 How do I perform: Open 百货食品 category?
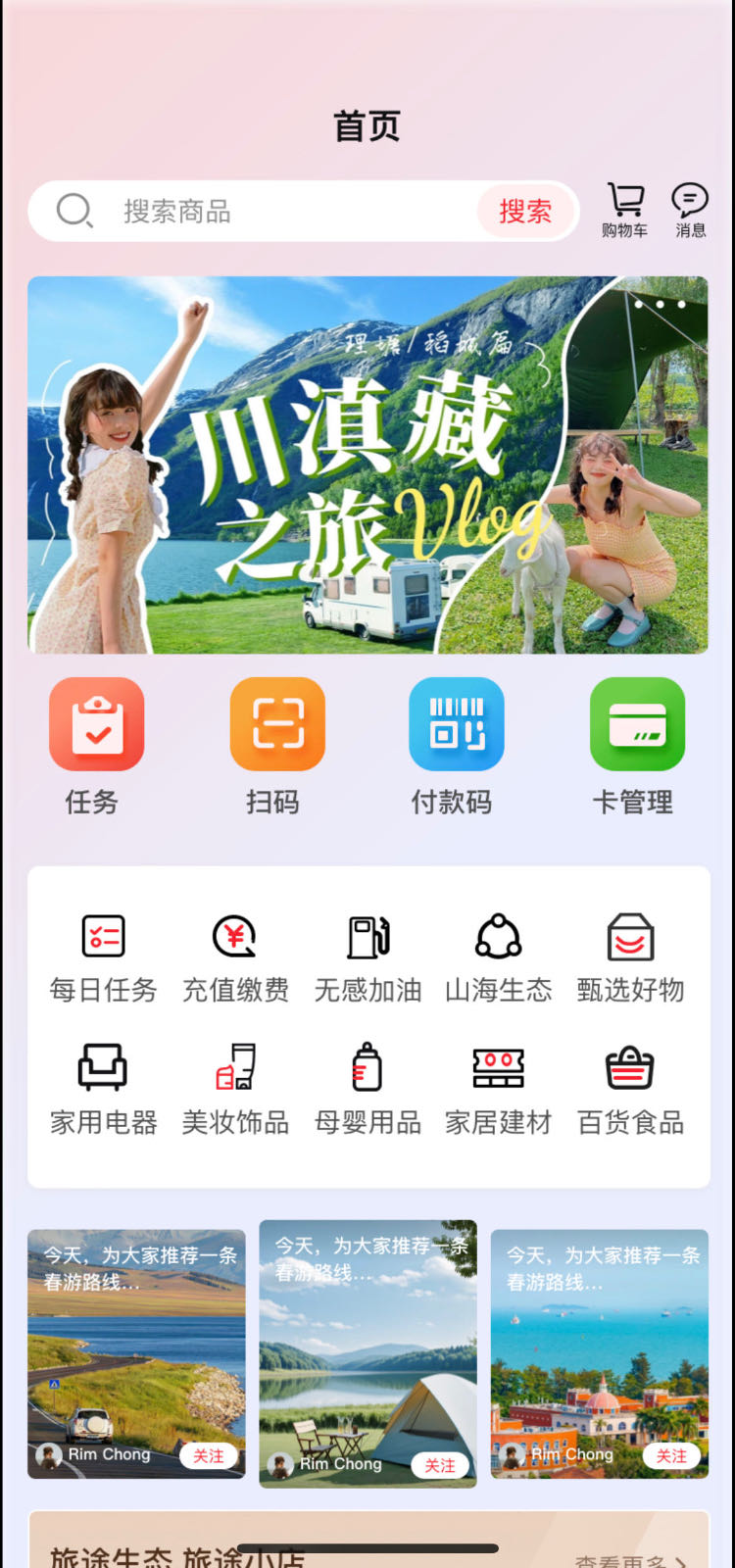click(630, 1090)
